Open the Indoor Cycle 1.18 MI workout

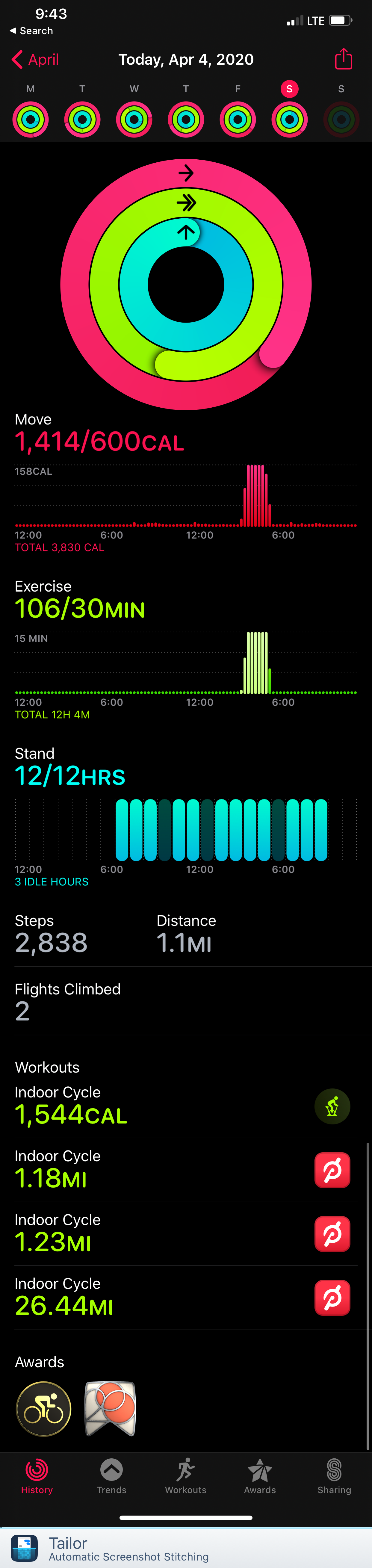tap(183, 1170)
